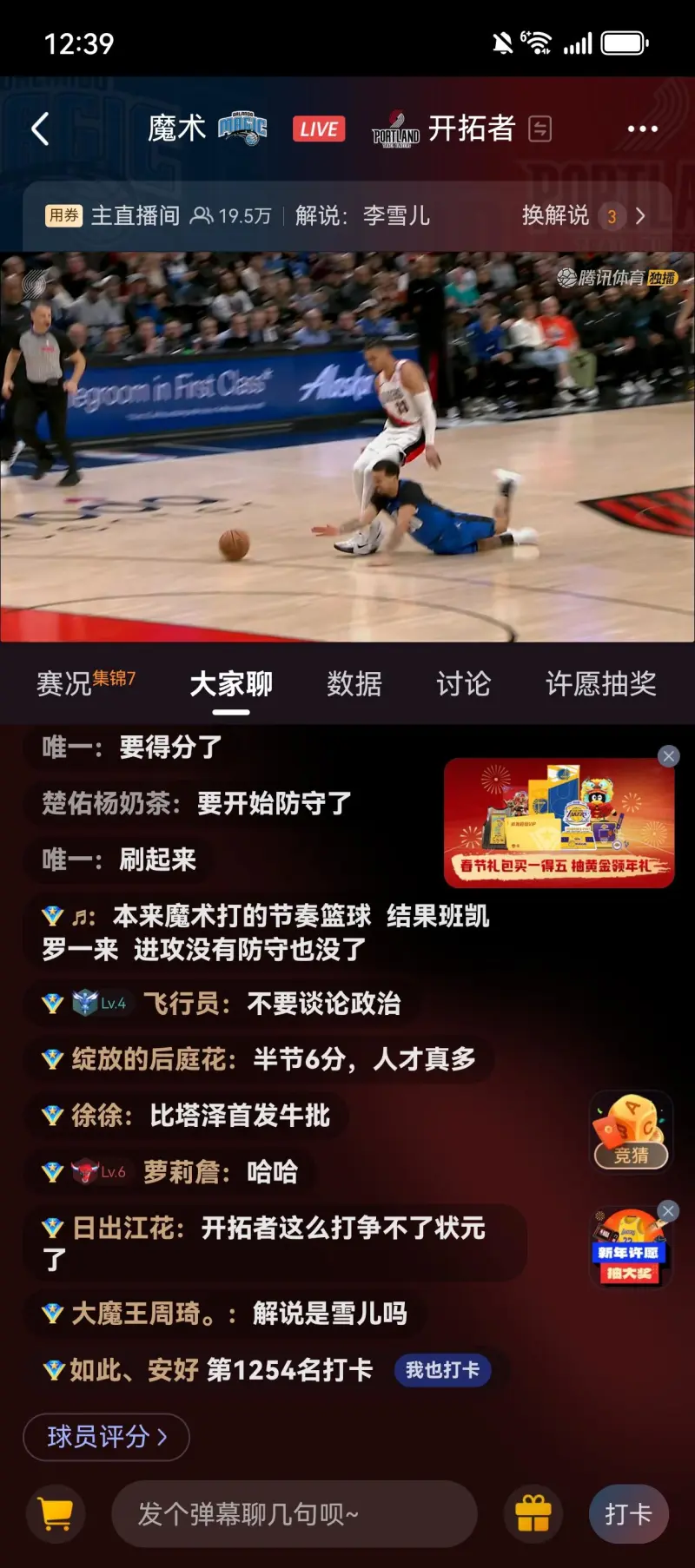Select the 大家聊 tab
This screenshot has width=695, height=1568.
[x=231, y=683]
